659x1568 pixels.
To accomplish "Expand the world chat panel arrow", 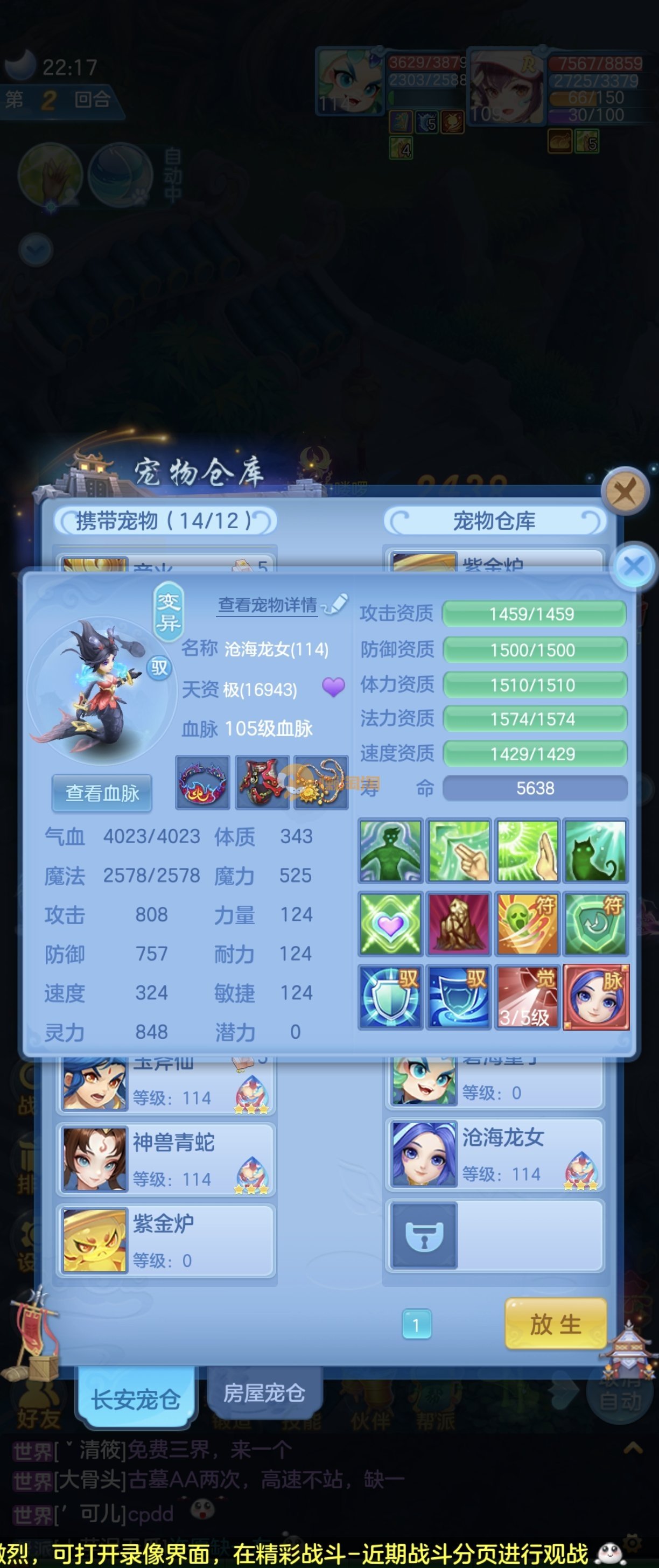I will (633, 1448).
